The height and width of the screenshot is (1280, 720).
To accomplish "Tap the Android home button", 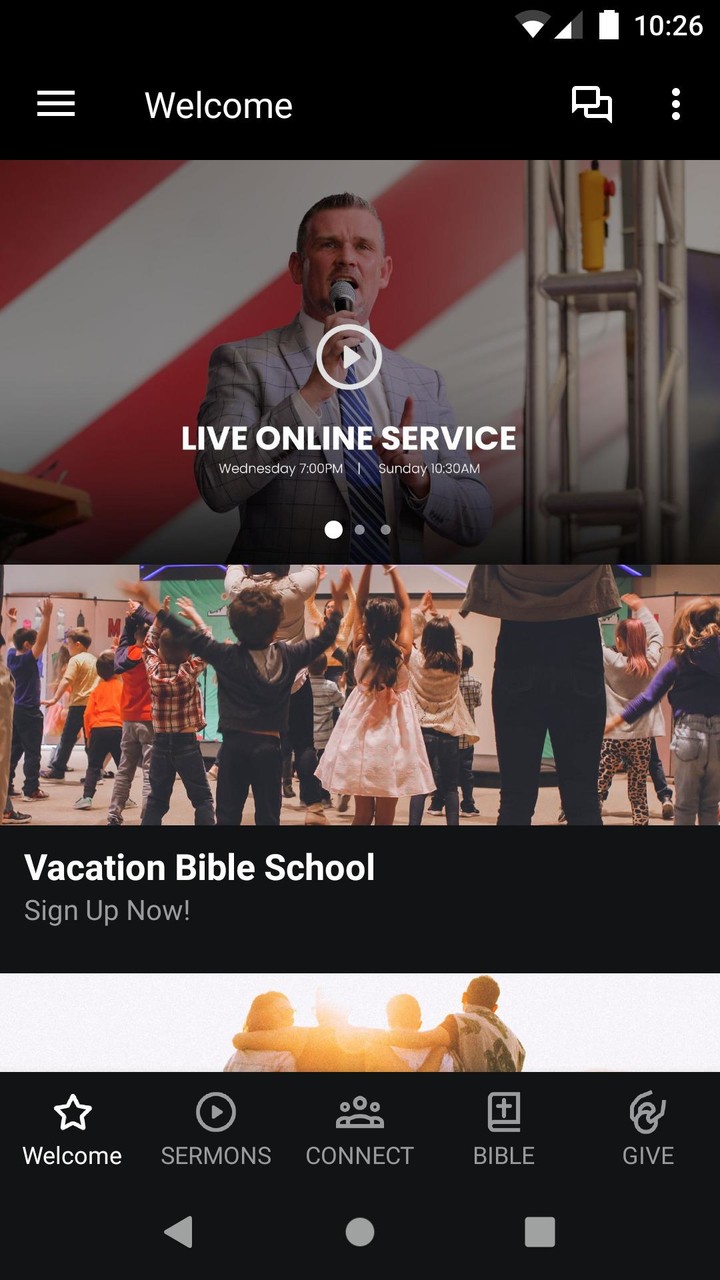I will click(x=360, y=1233).
